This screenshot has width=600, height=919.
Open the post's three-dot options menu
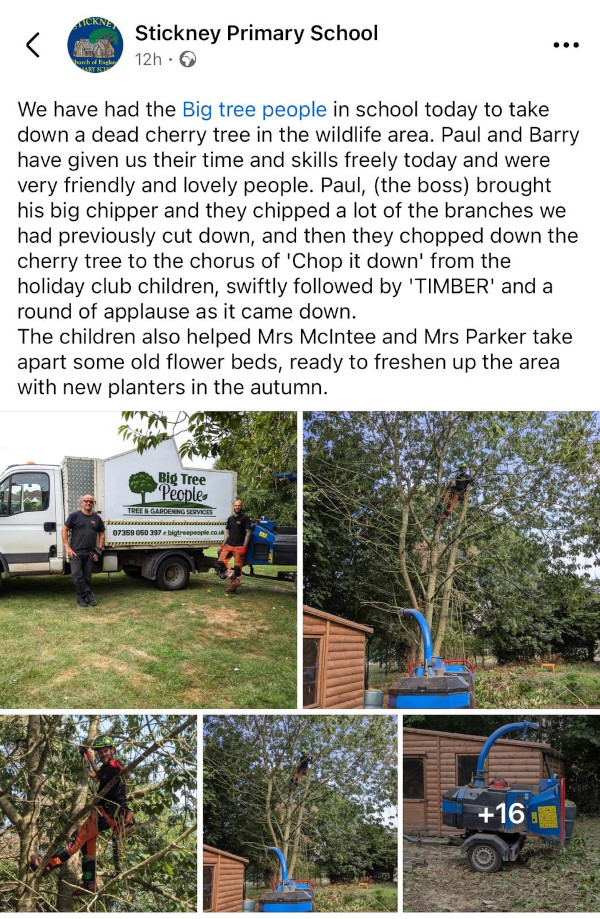coord(565,45)
